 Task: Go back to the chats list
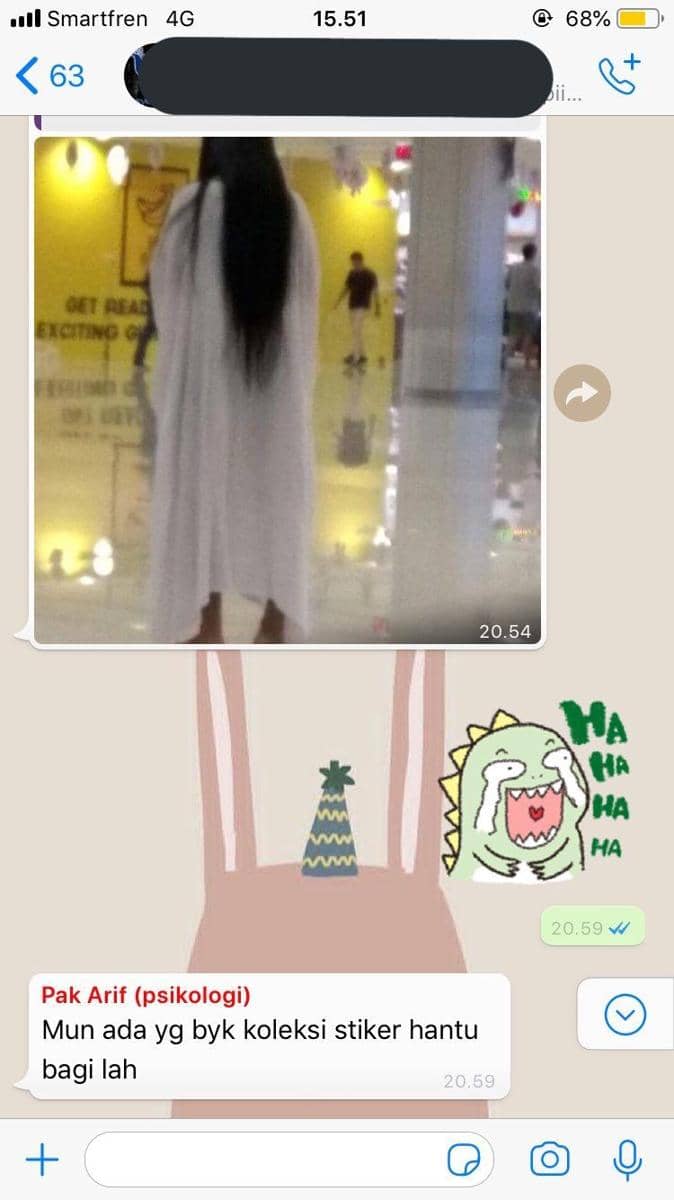click(48, 75)
